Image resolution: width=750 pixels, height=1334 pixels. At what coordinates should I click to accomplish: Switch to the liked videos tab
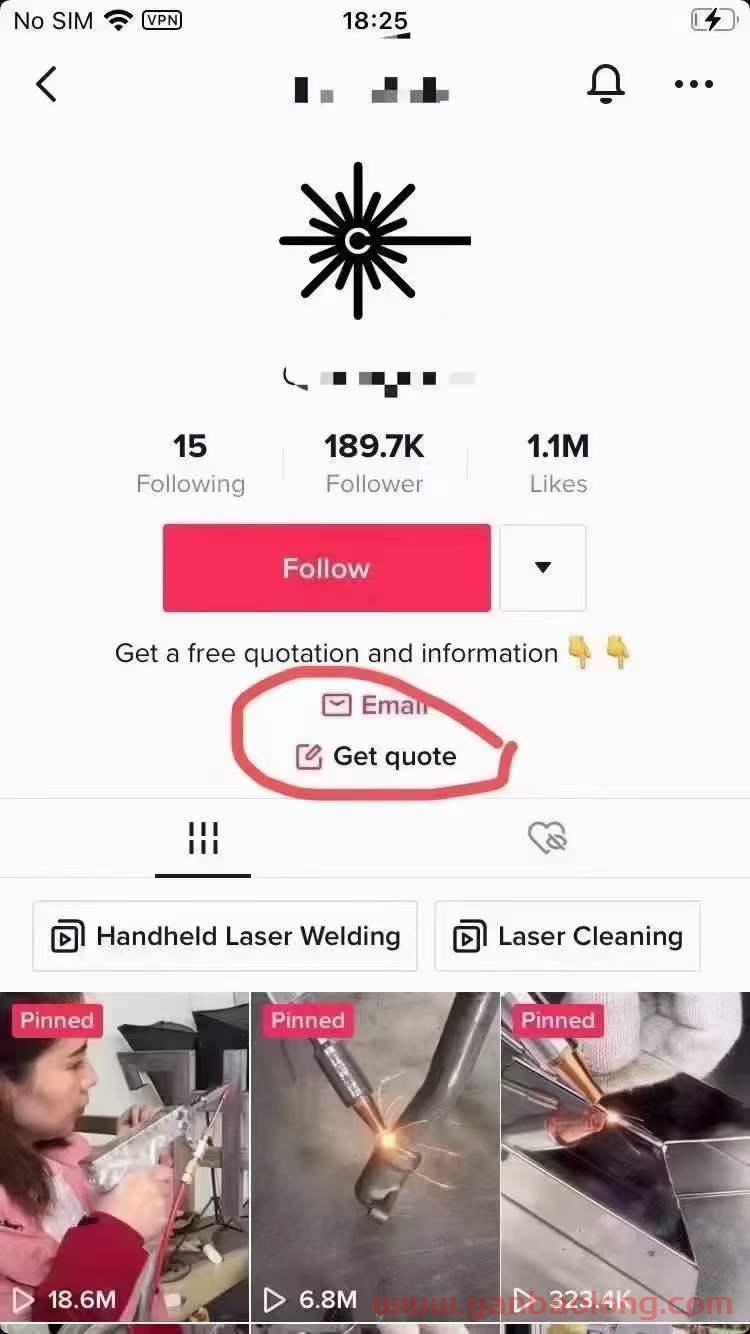point(547,838)
